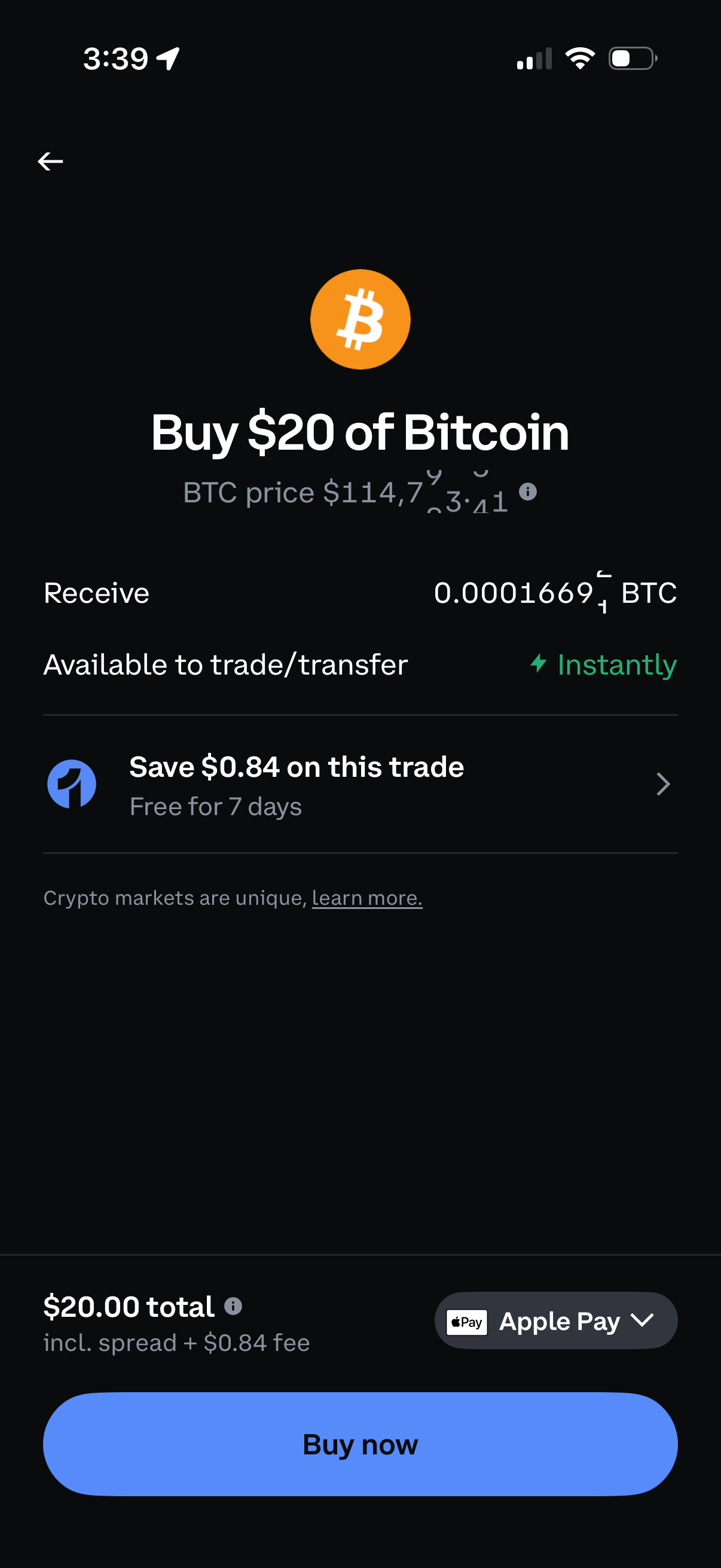The height and width of the screenshot is (1568, 721).
Task: Tap the Wi-Fi indicator in the status bar
Action: click(580, 57)
